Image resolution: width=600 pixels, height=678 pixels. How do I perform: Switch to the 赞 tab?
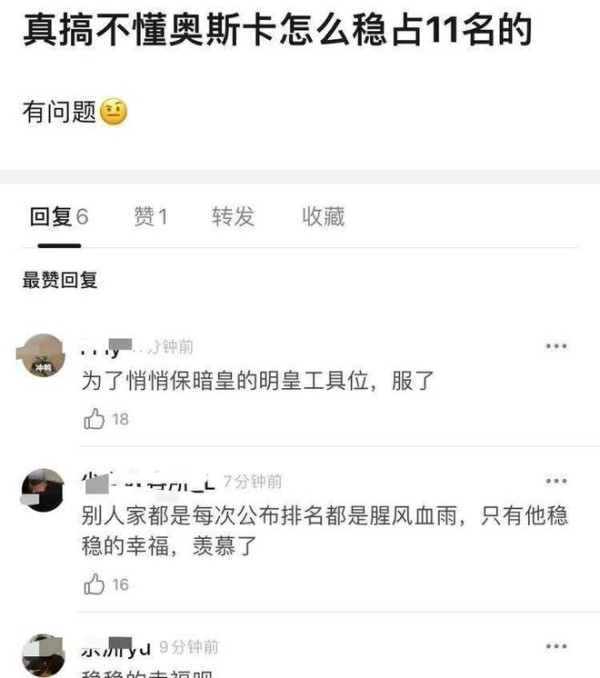150,217
